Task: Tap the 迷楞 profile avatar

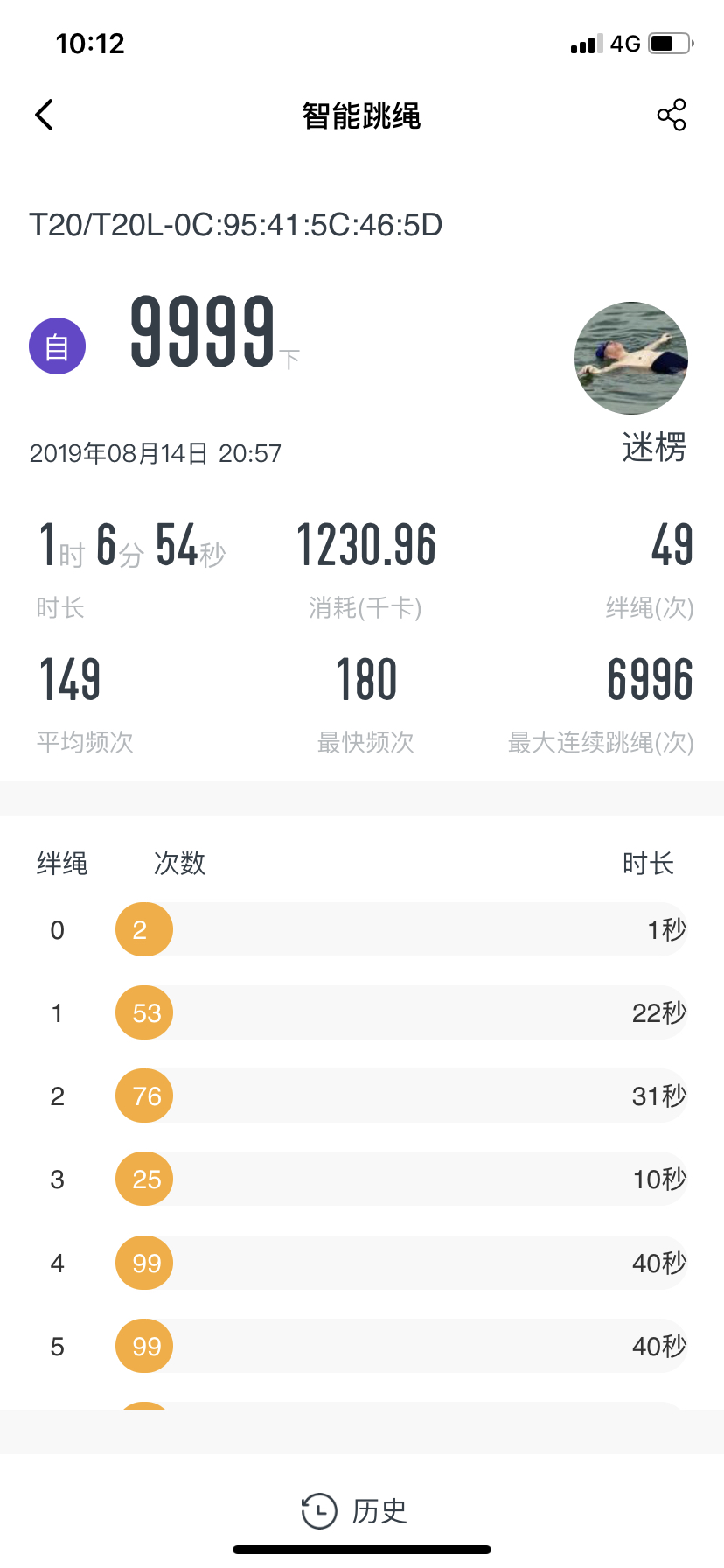Action: [631, 358]
